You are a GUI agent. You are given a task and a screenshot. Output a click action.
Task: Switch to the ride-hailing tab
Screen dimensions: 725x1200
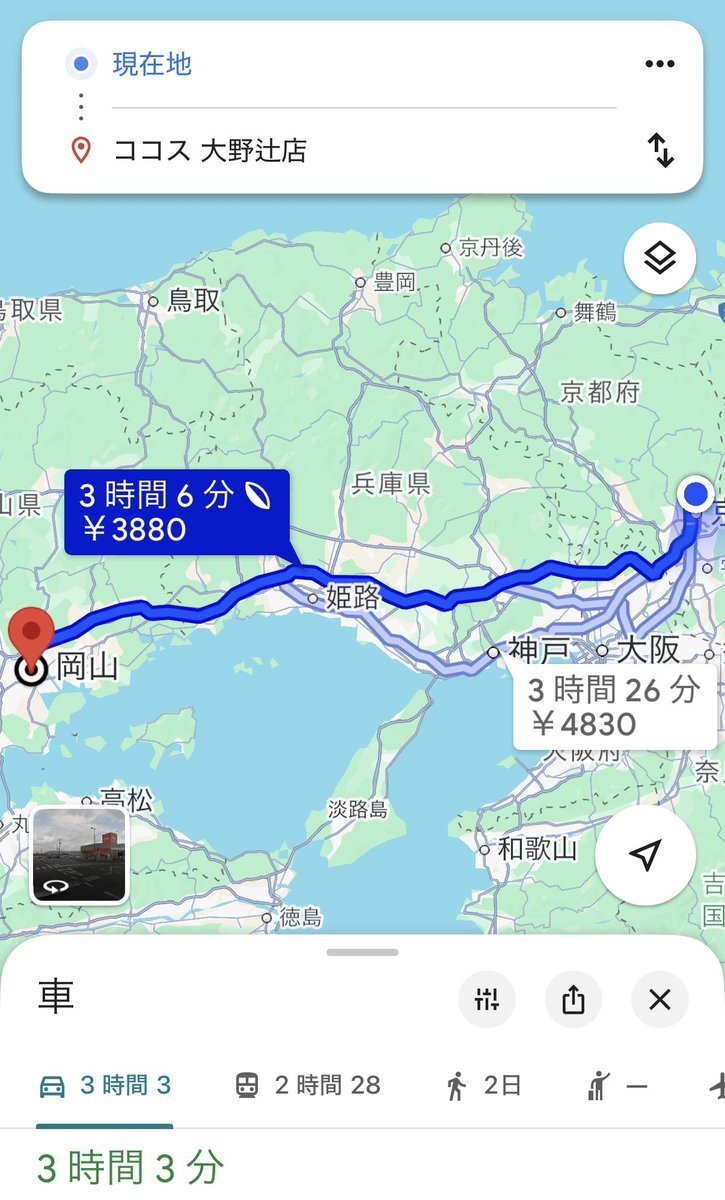[616, 1085]
